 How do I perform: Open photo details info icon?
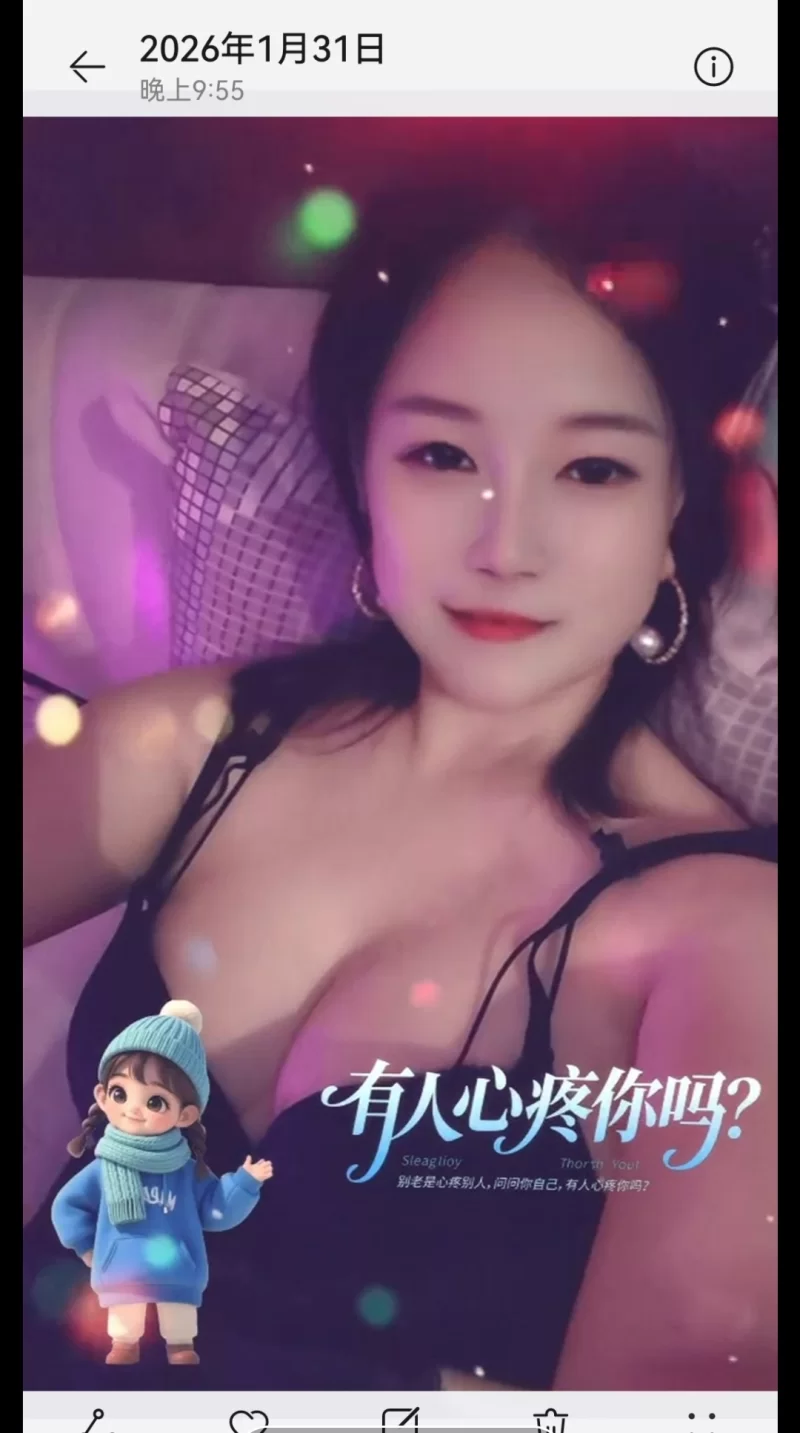tap(713, 67)
